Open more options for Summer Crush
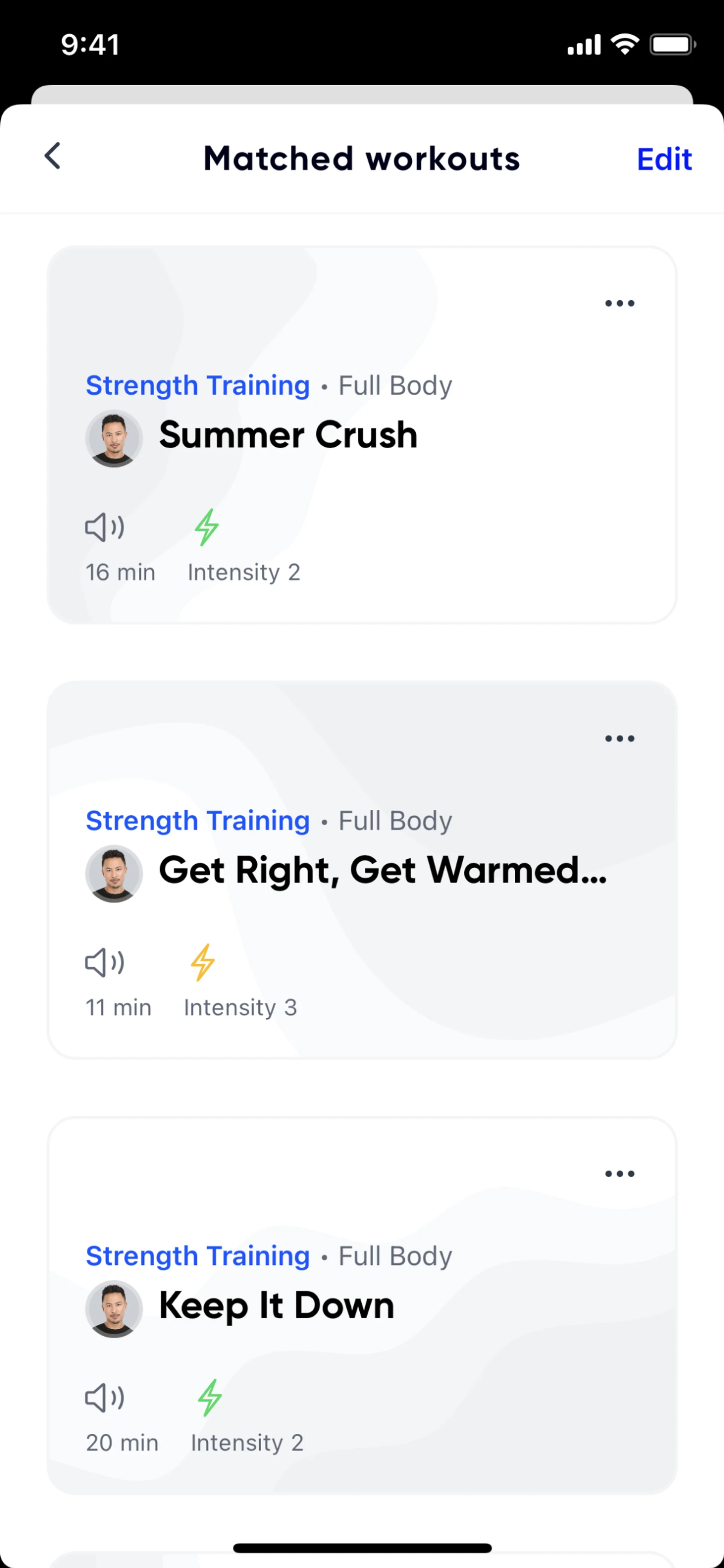 (x=619, y=303)
